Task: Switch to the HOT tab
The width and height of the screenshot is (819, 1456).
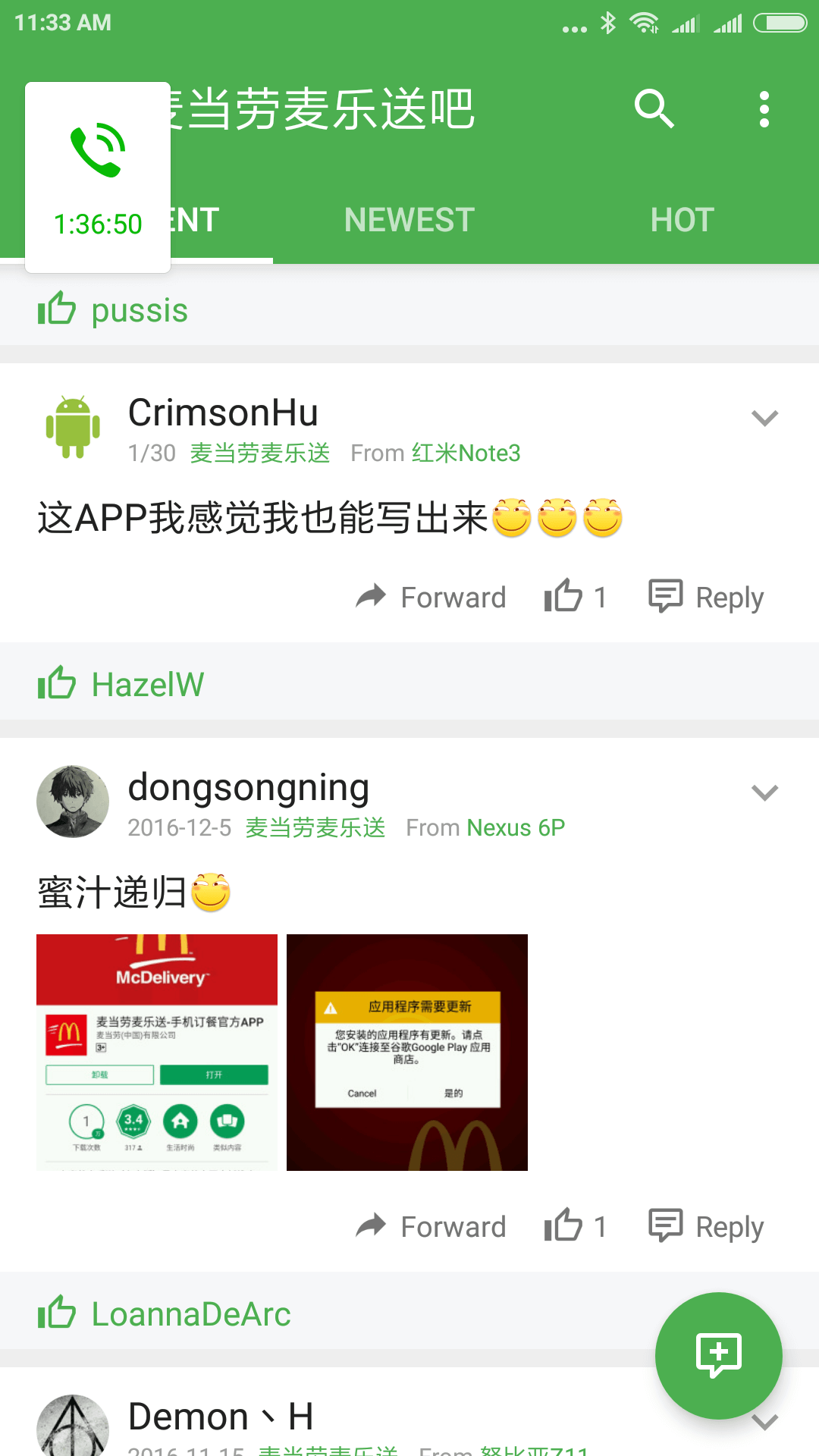Action: (682, 221)
